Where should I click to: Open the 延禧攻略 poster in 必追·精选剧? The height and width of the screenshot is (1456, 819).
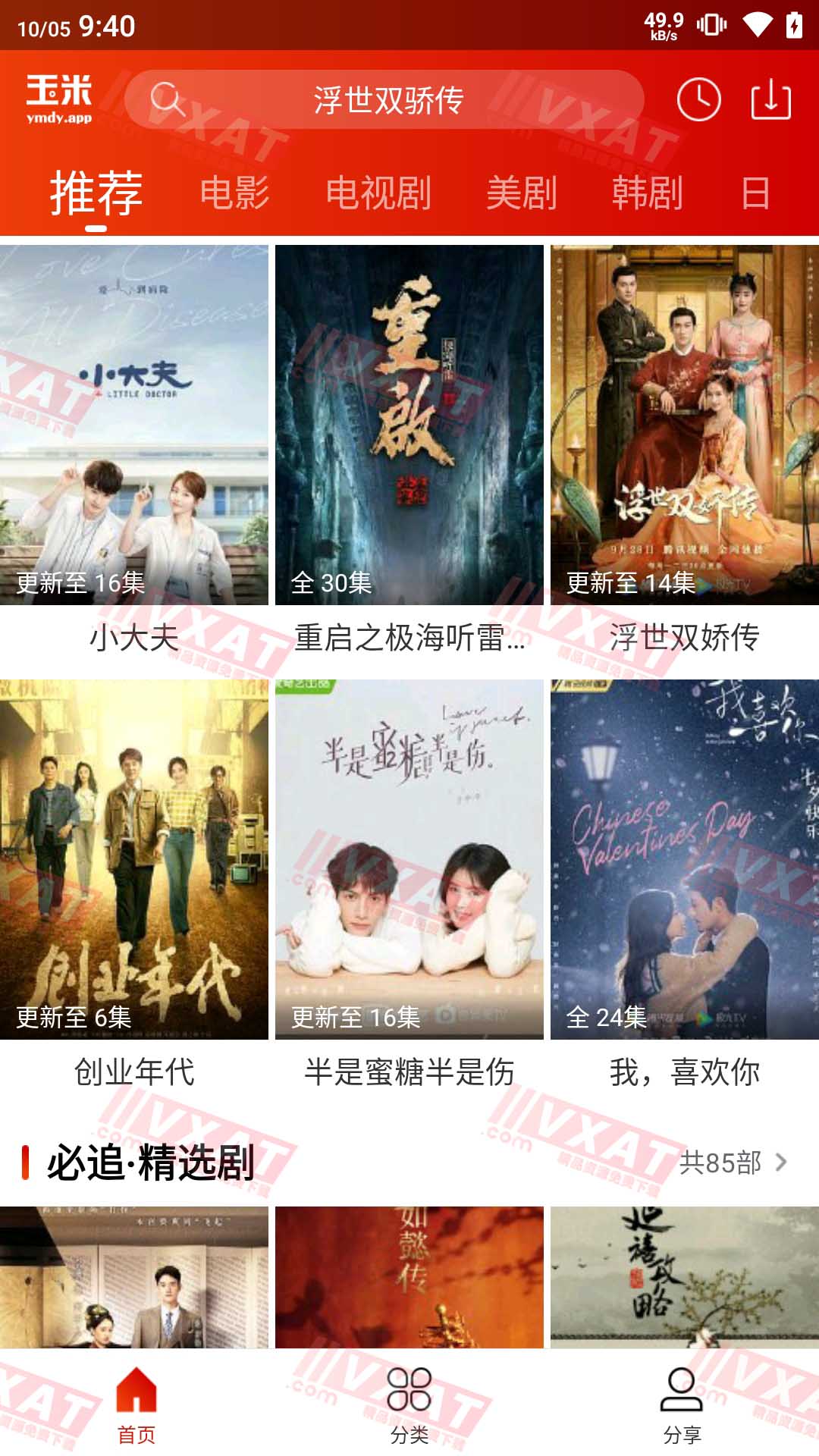click(x=684, y=1277)
